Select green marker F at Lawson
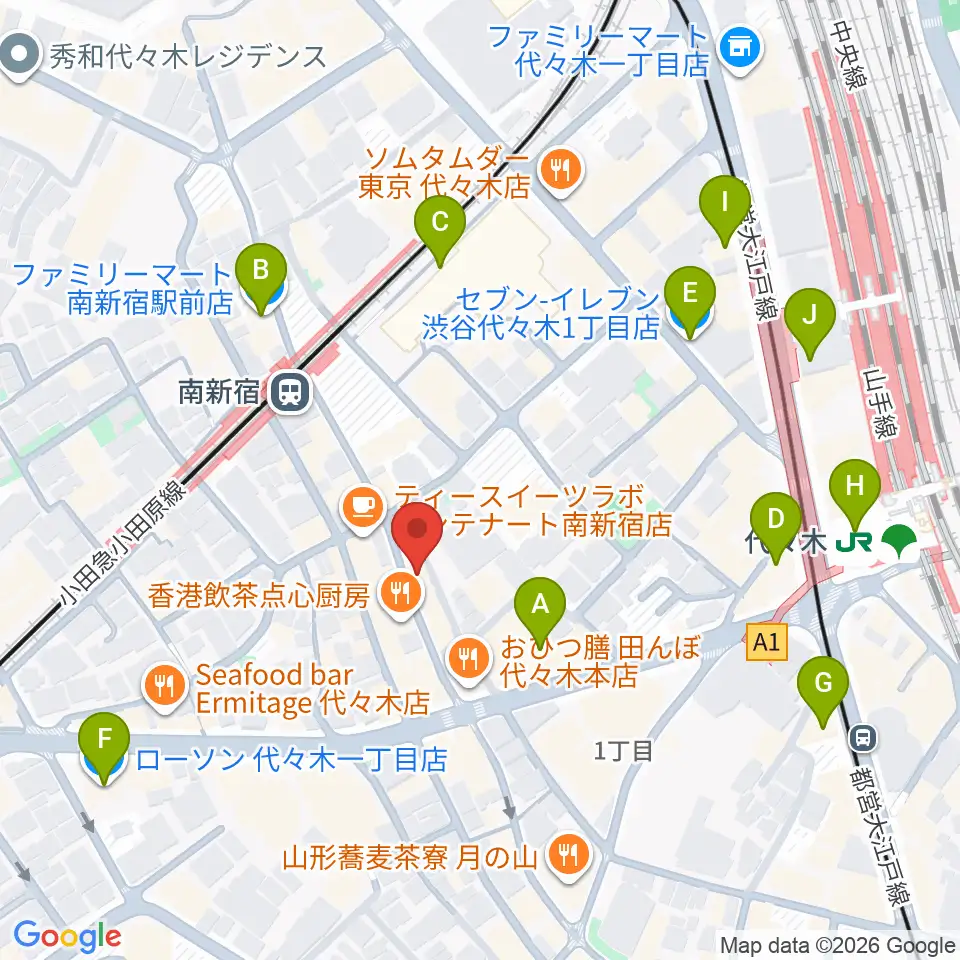The width and height of the screenshot is (960, 960). (104, 748)
